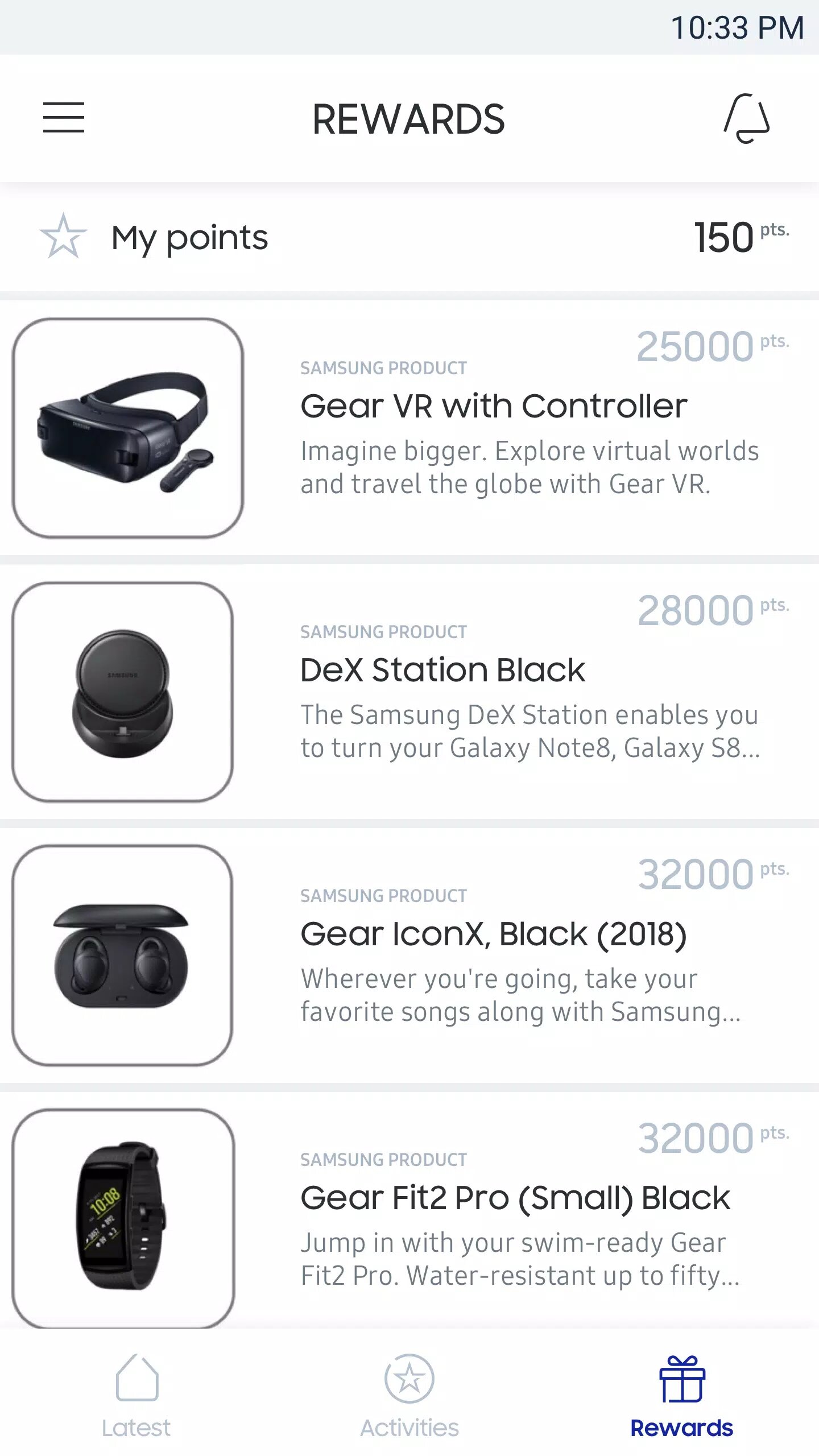The height and width of the screenshot is (1456, 819).
Task: Switch to the Latest tab
Action: click(x=136, y=1392)
